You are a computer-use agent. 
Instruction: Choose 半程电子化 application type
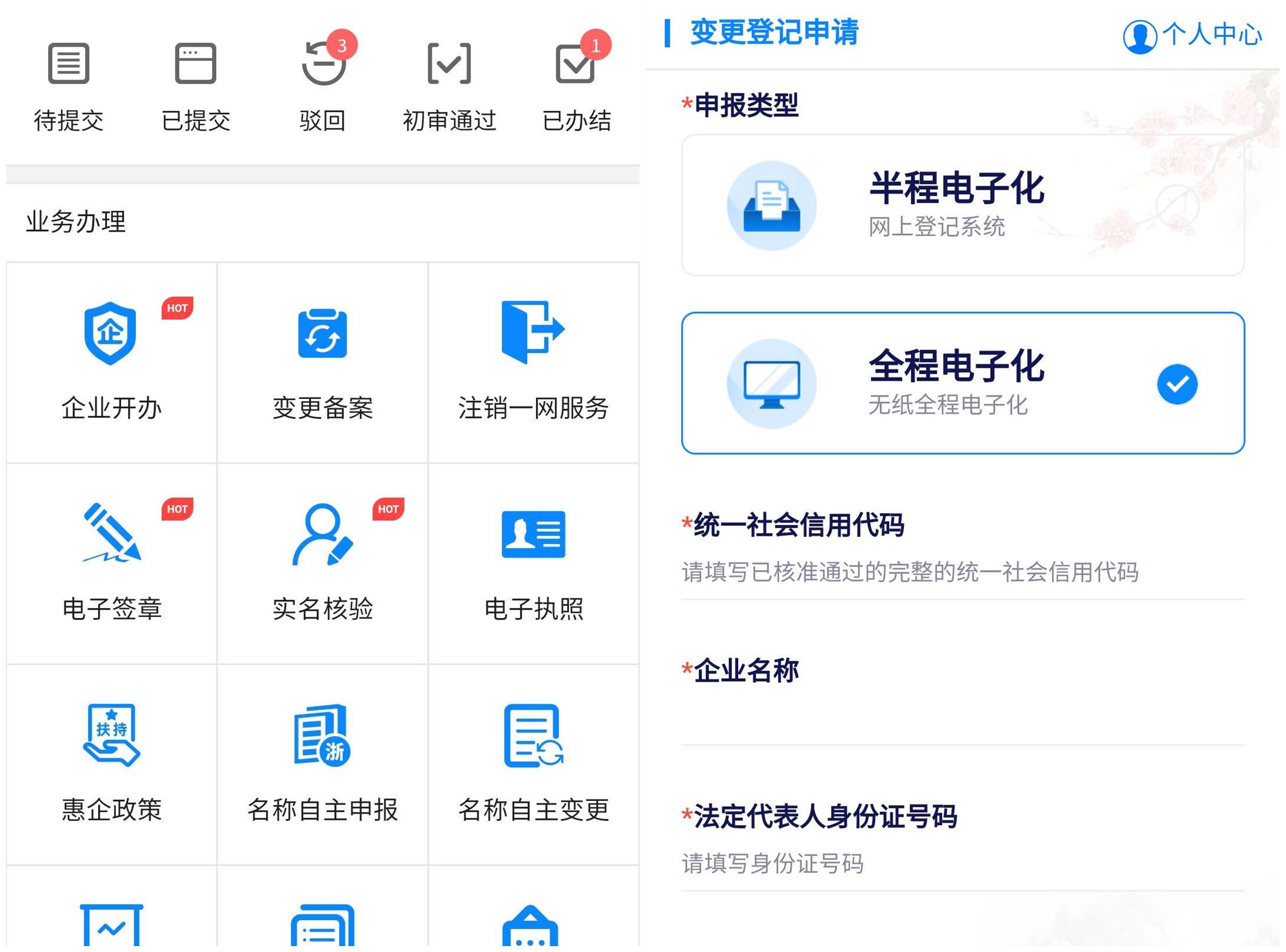pyautogui.click(x=963, y=206)
